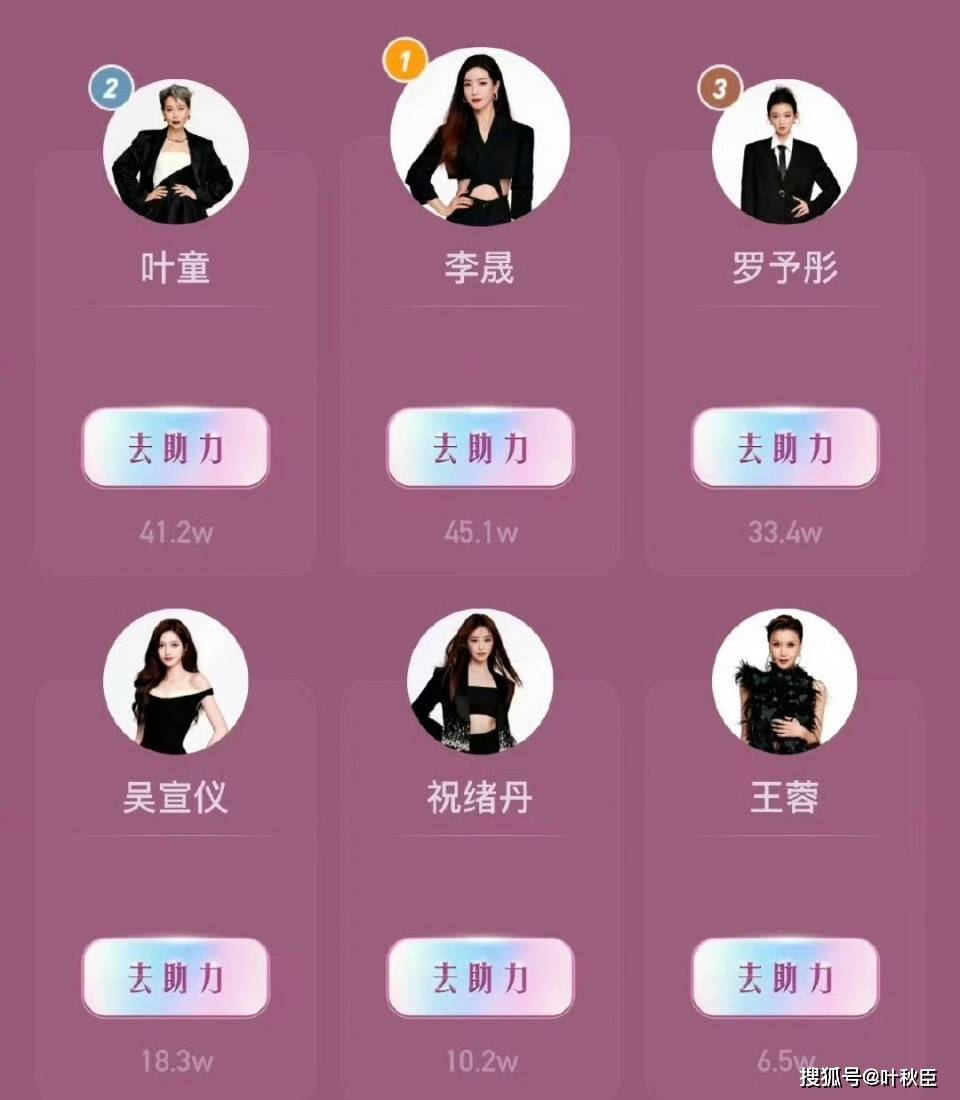
Task: Boost 李晟 with the 去助力 button
Action: click(480, 448)
